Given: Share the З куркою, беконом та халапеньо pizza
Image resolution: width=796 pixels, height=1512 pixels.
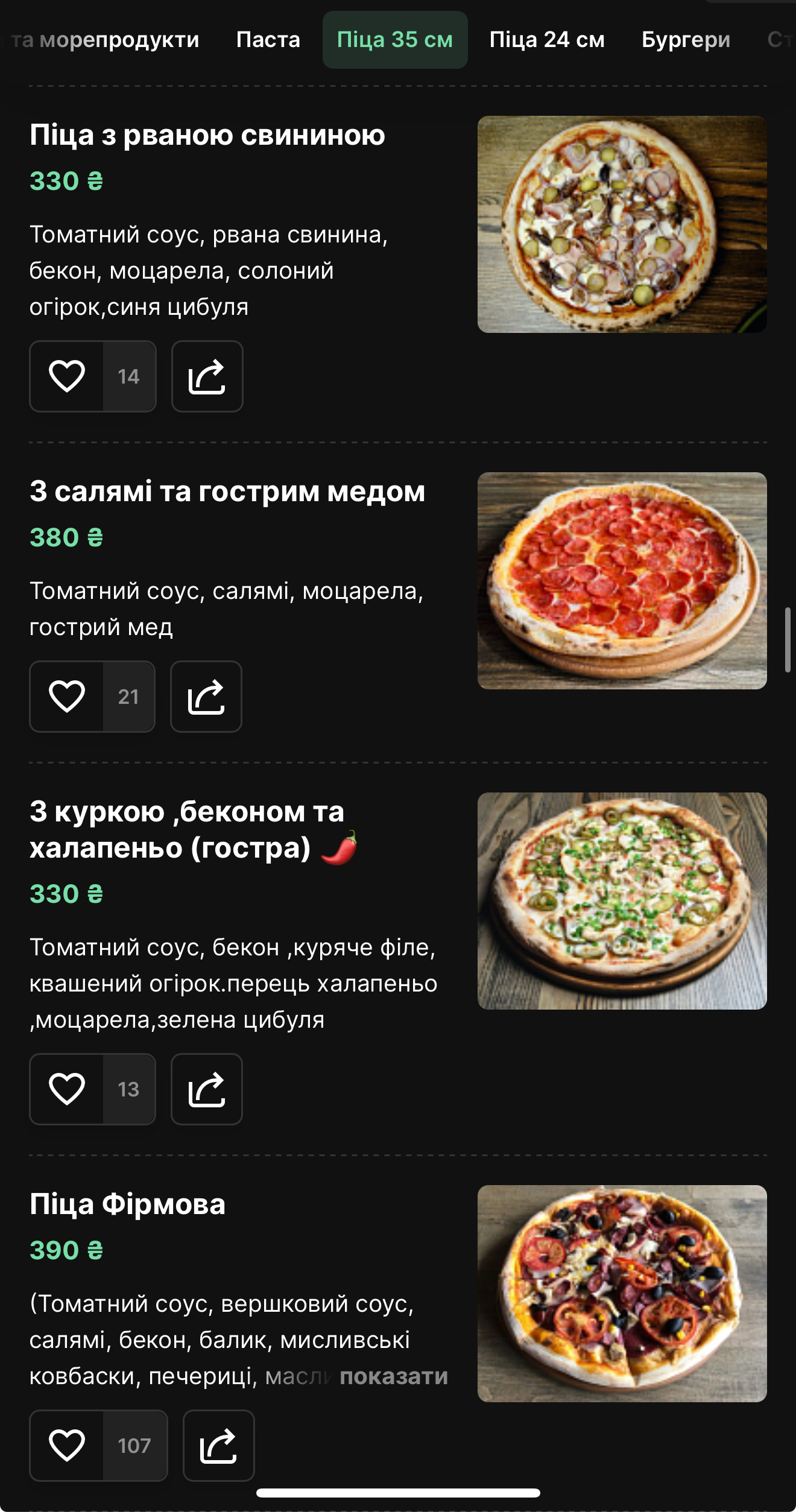Looking at the screenshot, I should point(207,1089).
